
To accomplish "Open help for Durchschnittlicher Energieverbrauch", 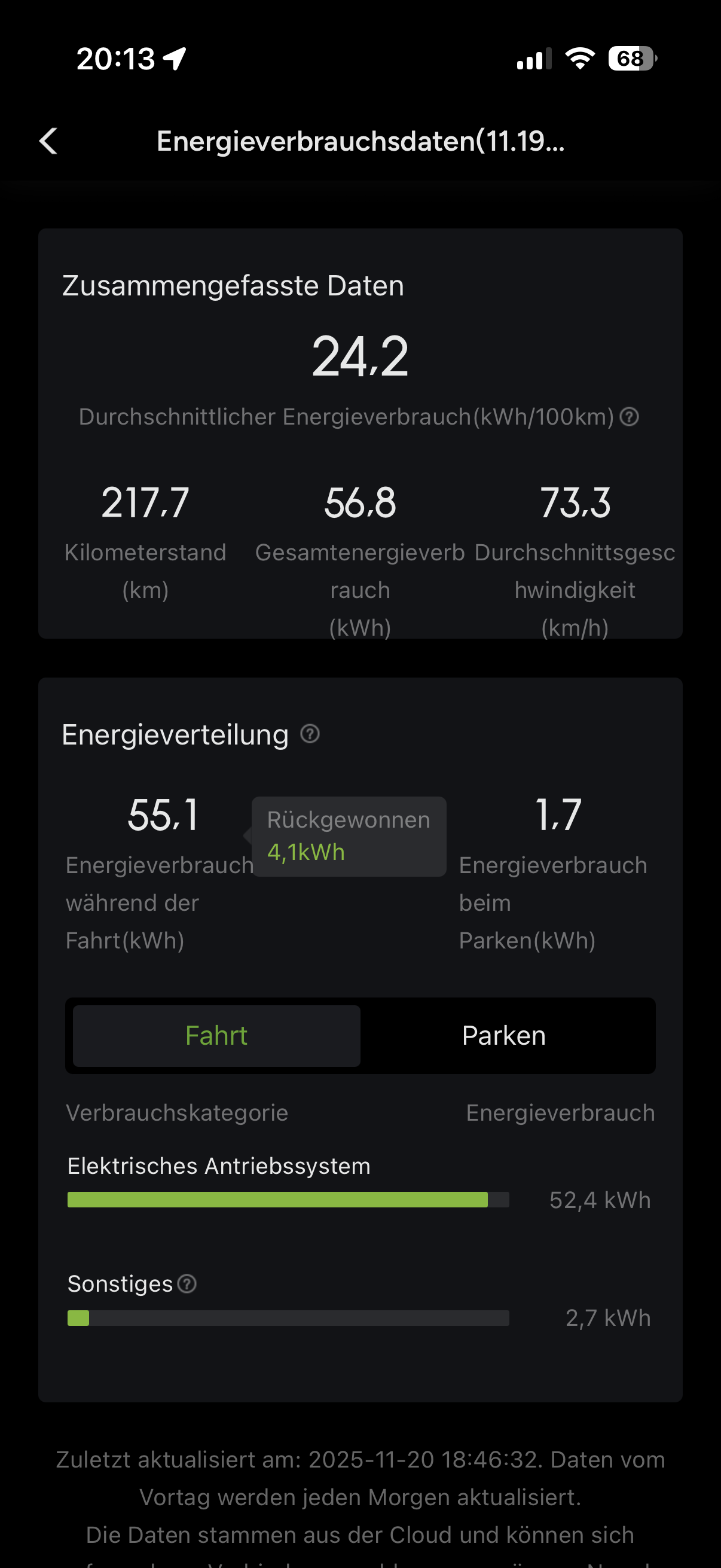I will pos(629,417).
